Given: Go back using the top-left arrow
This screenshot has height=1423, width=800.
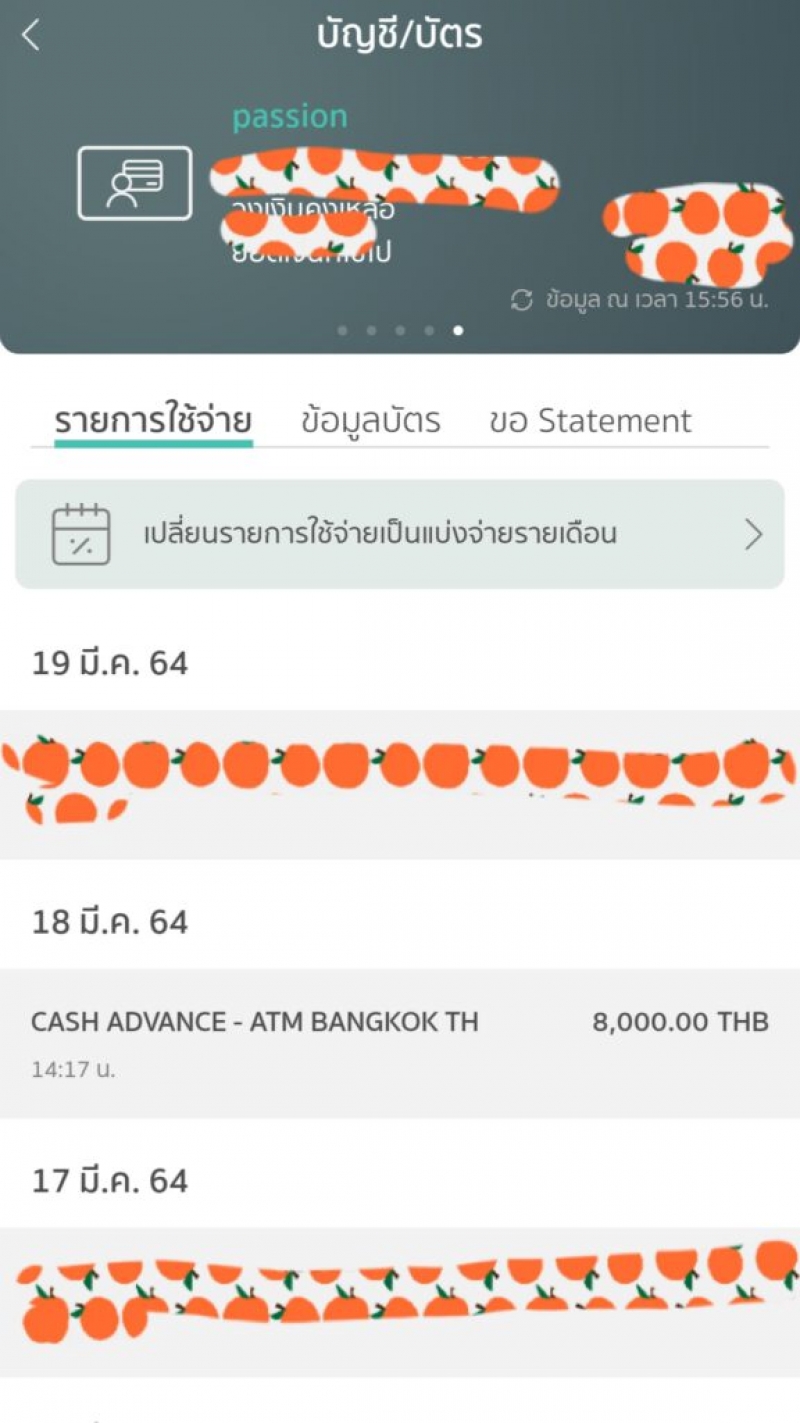Looking at the screenshot, I should point(31,36).
